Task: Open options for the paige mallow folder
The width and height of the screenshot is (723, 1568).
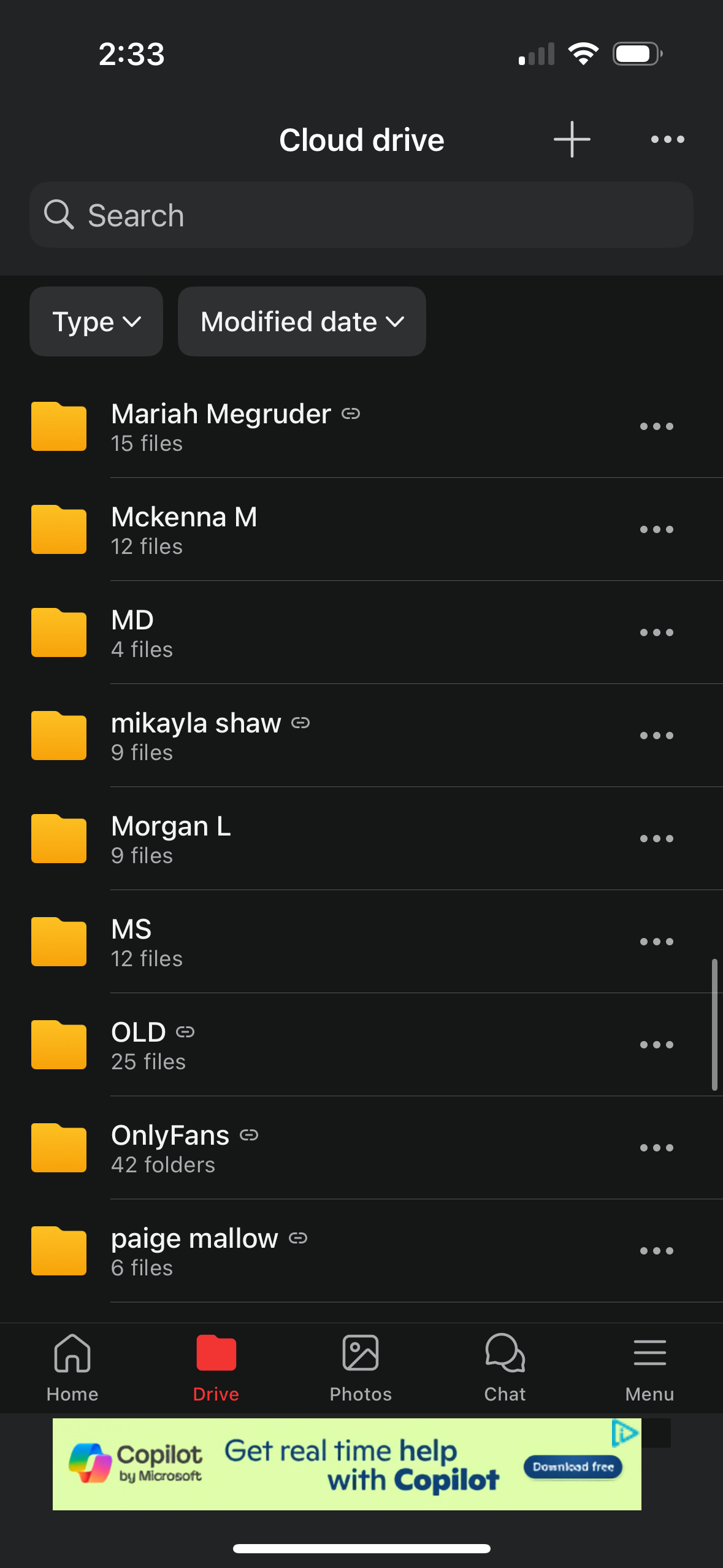Action: (x=656, y=1251)
